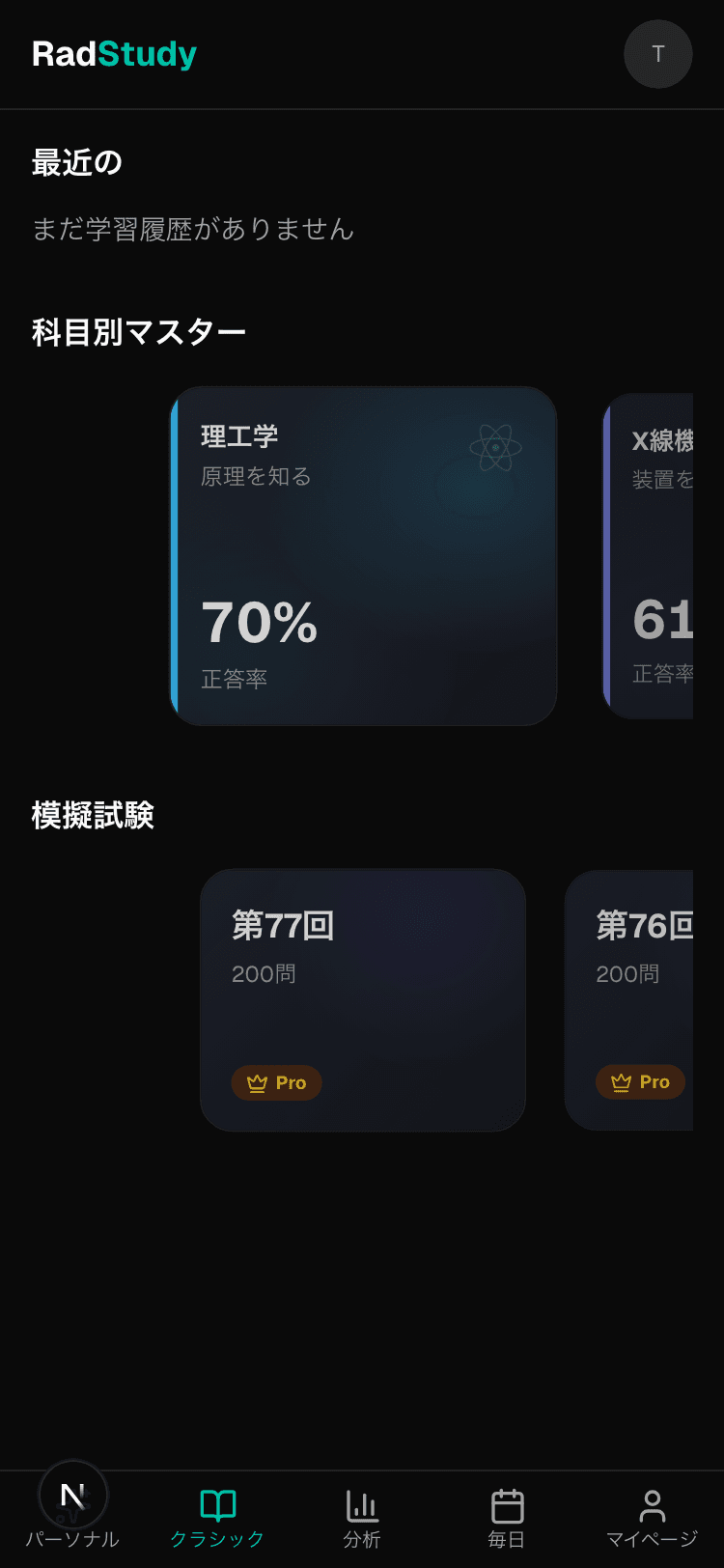
Task: Open the X線 subject card
Action: pos(649,556)
